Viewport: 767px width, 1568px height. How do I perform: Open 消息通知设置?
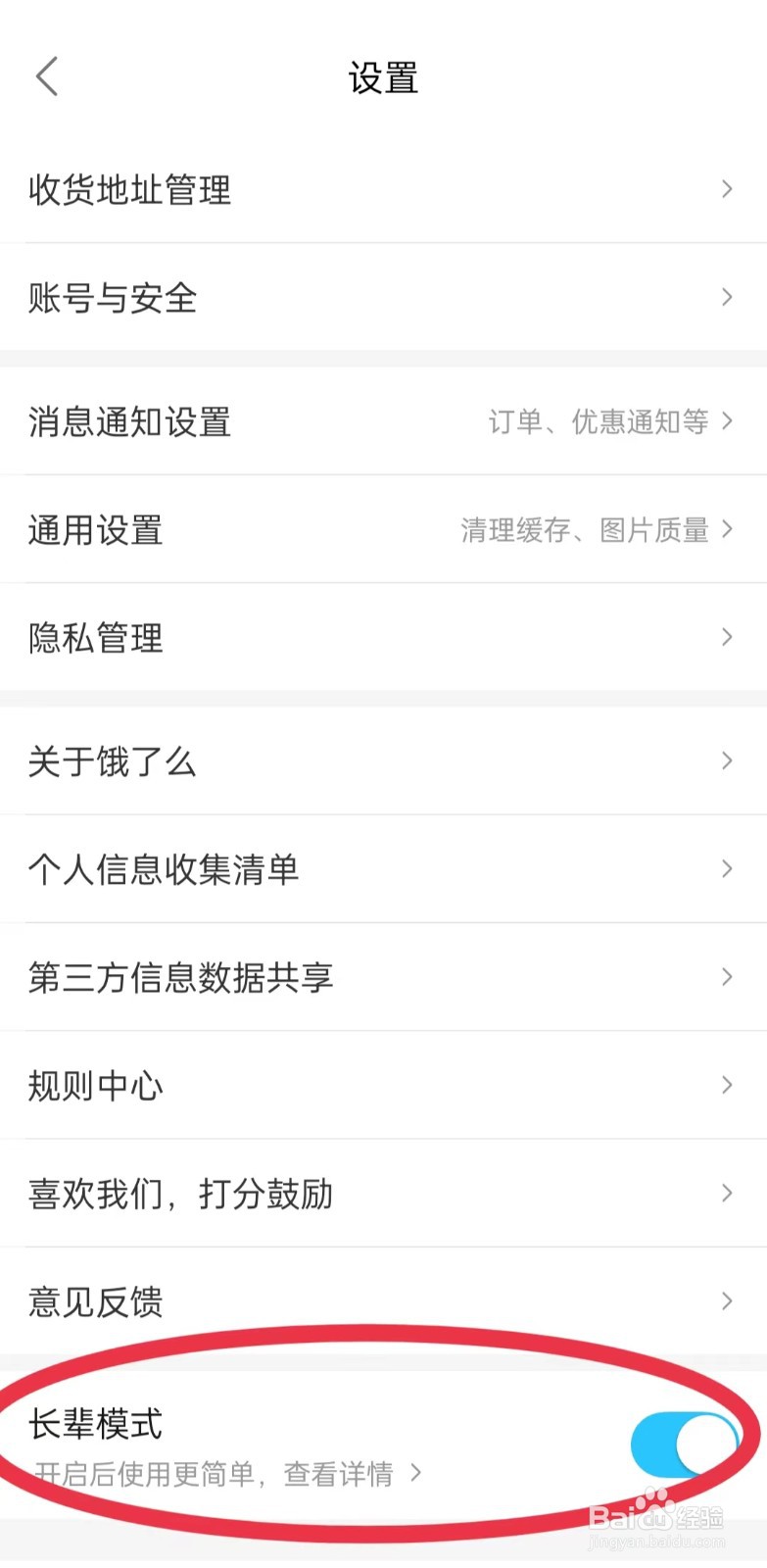click(x=129, y=422)
